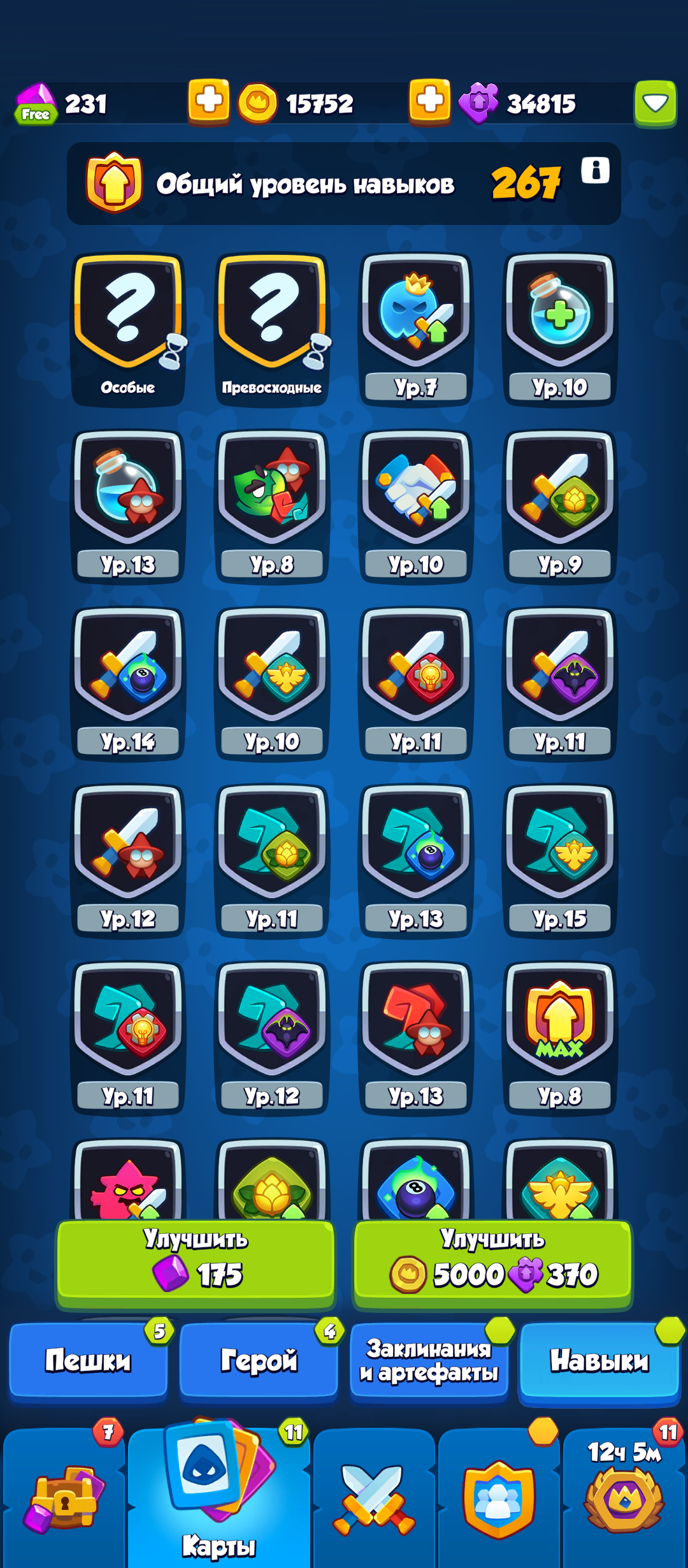
Task: Open the Превосходные skill slot
Action: coord(272,330)
